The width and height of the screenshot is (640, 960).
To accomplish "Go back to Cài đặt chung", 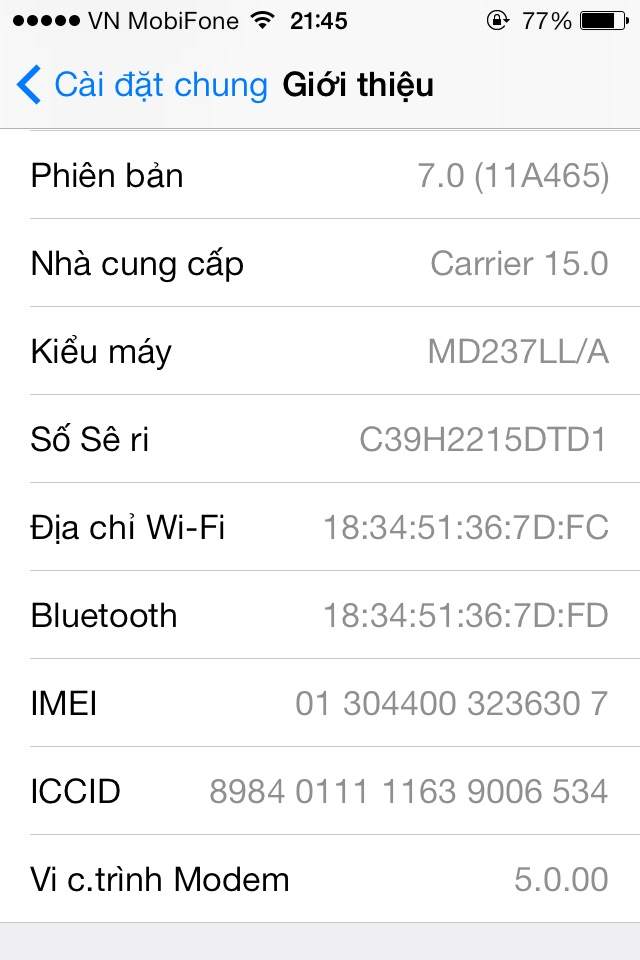I will click(142, 85).
